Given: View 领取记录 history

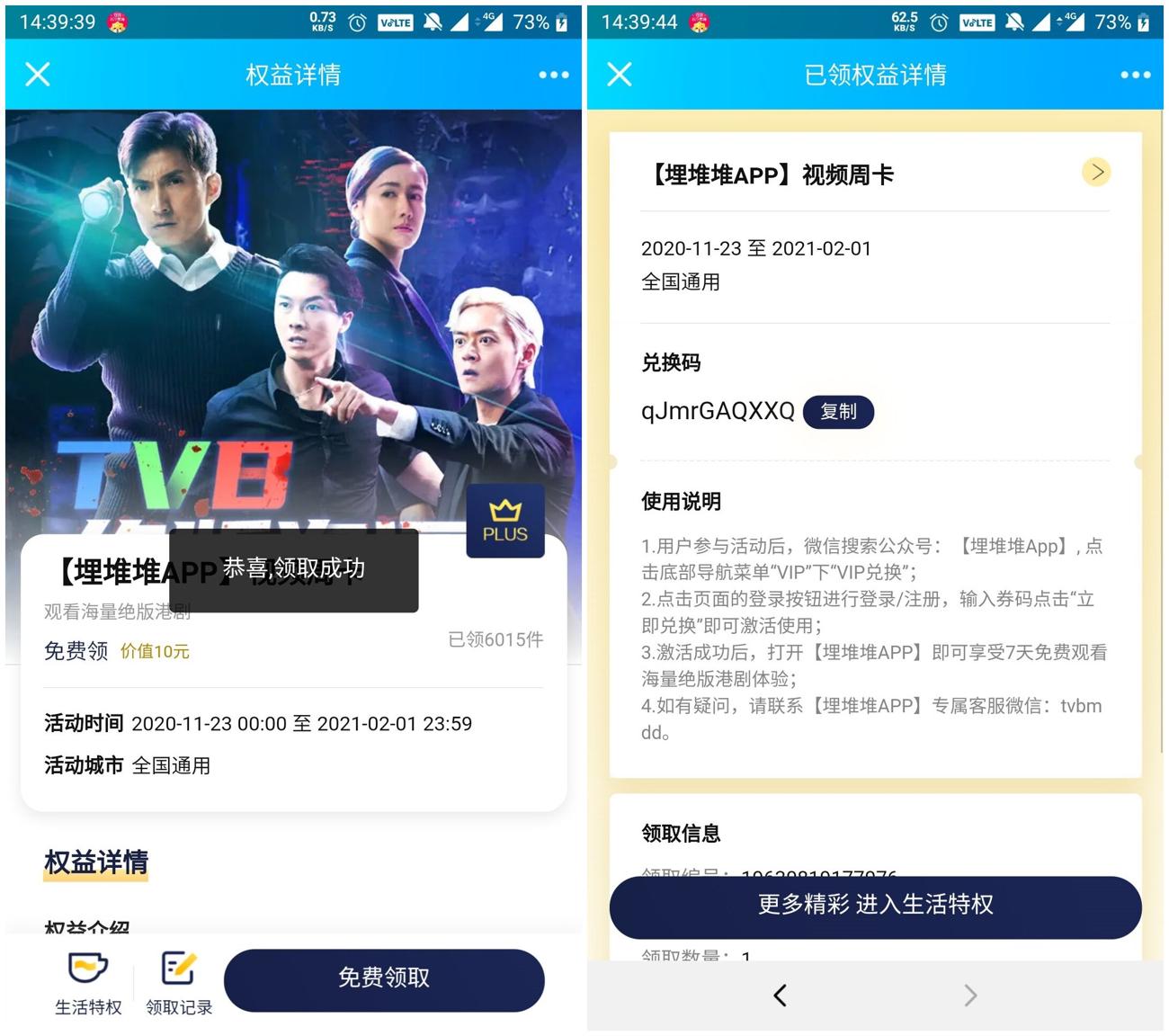Looking at the screenshot, I should 179,984.
